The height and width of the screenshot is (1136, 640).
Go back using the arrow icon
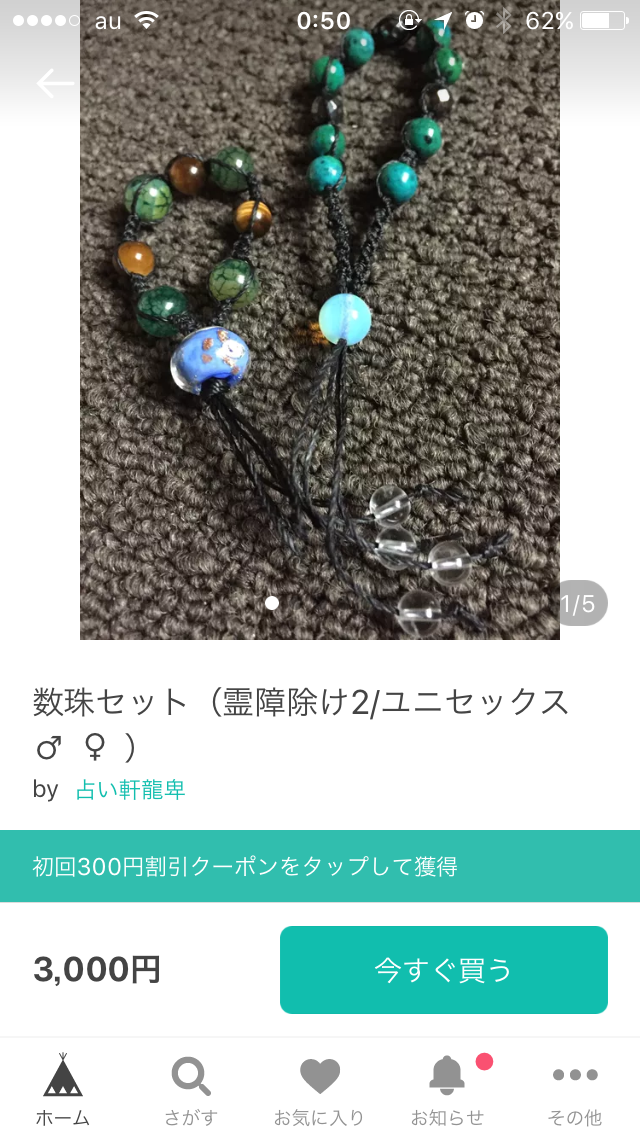click(55, 84)
